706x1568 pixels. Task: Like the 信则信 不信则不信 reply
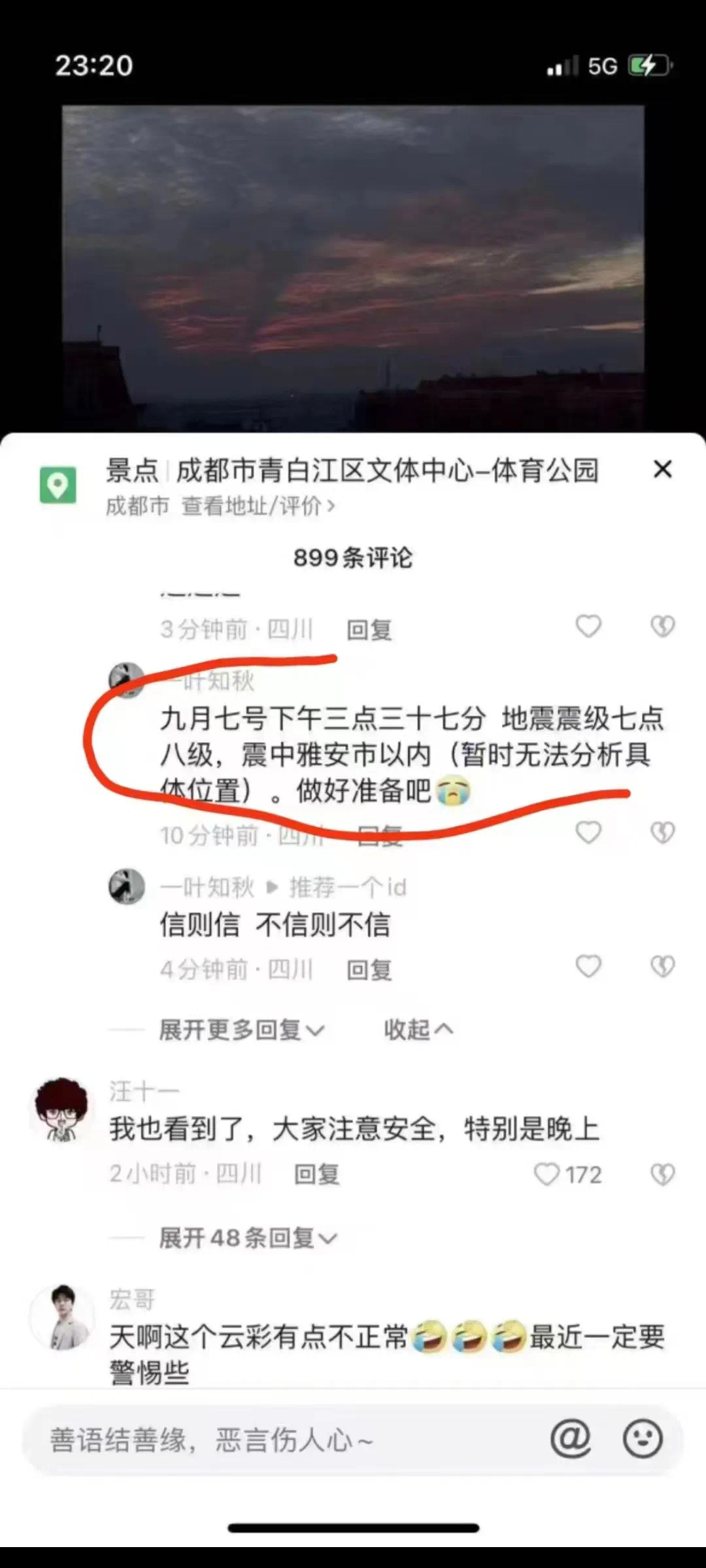[588, 966]
